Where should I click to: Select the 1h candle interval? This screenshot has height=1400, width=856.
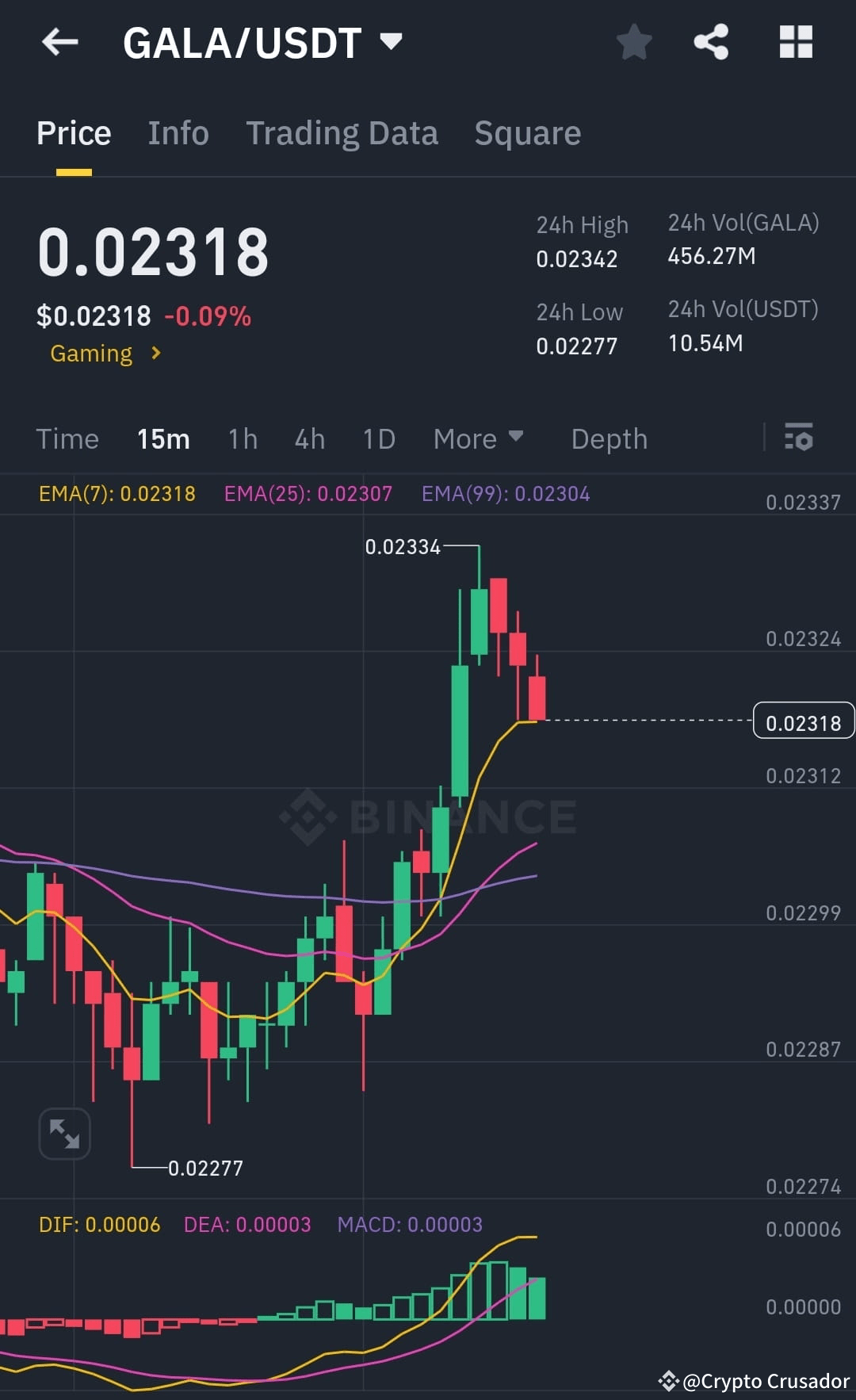(x=242, y=438)
